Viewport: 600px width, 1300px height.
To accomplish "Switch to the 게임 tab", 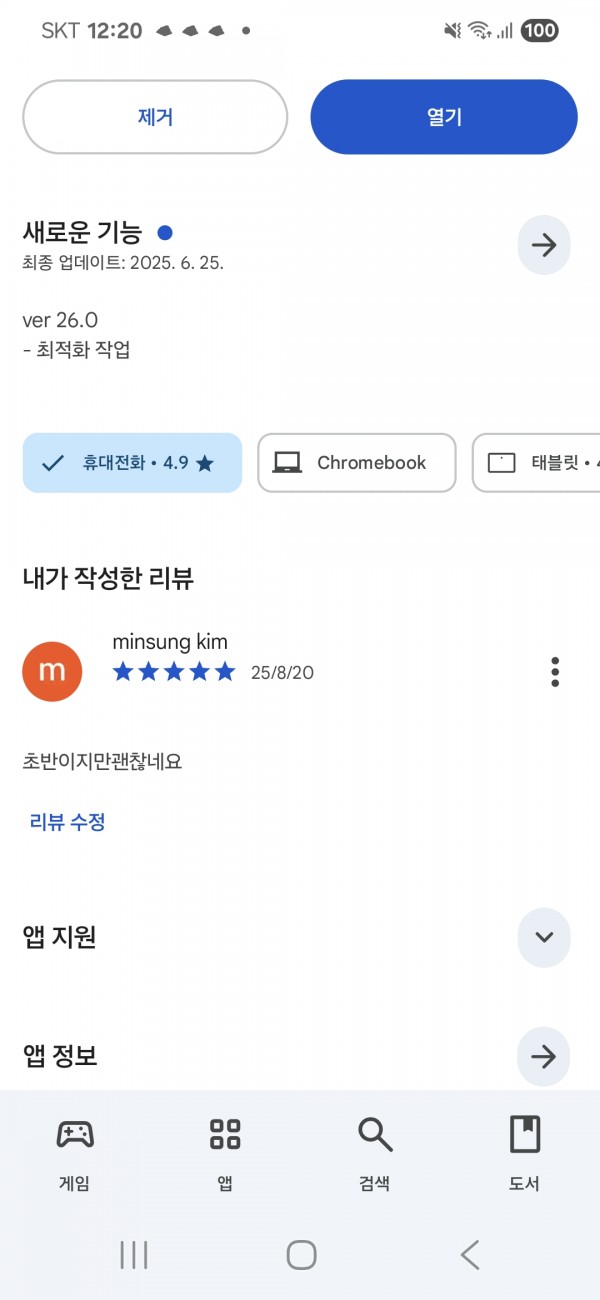I will coord(75,1153).
